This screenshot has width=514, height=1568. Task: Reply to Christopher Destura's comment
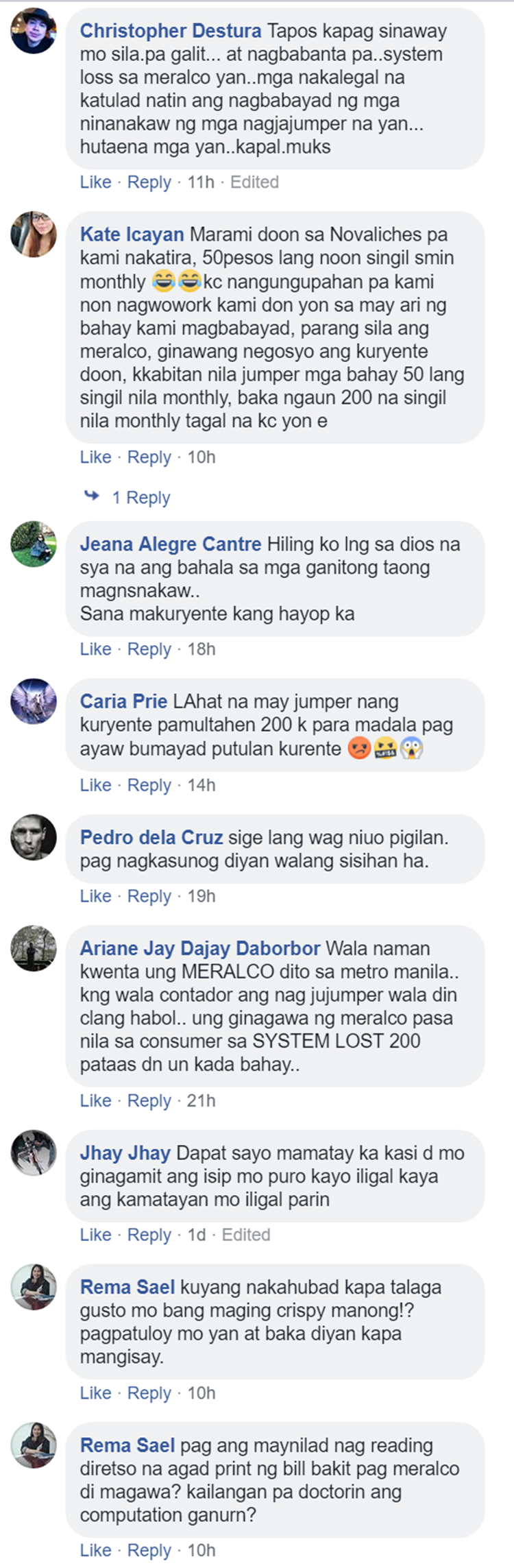[x=149, y=182]
